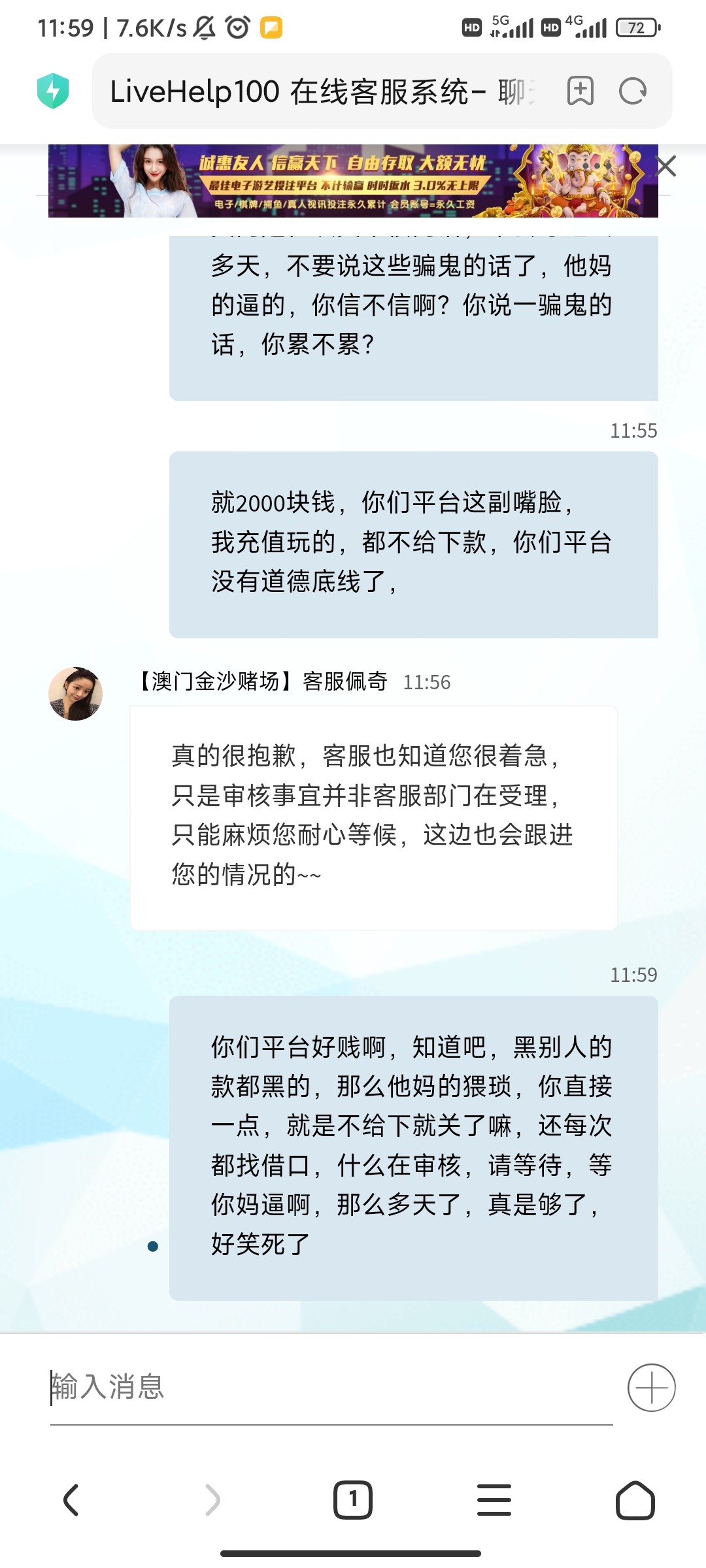Open the plus attachment button

(651, 1387)
